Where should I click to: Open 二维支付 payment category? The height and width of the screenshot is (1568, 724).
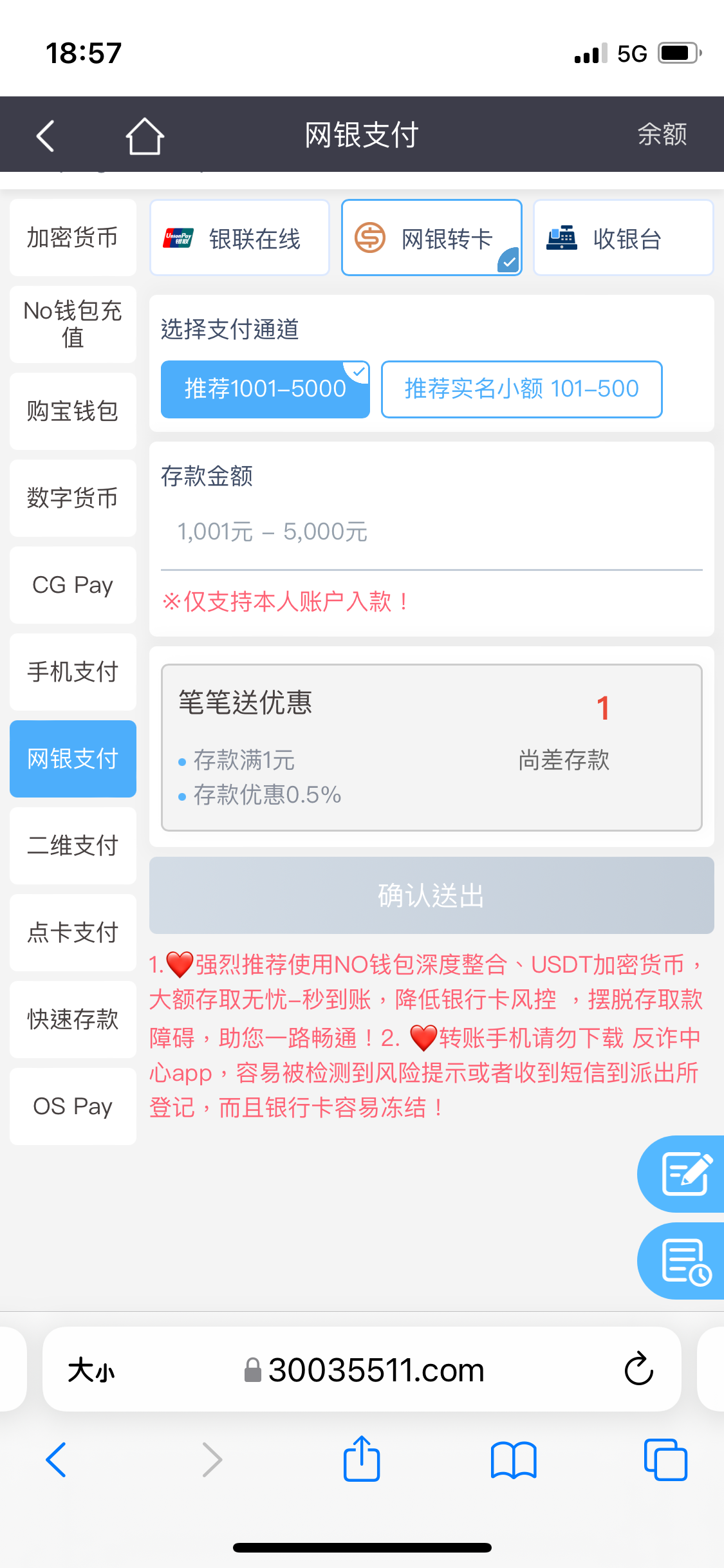(x=73, y=845)
